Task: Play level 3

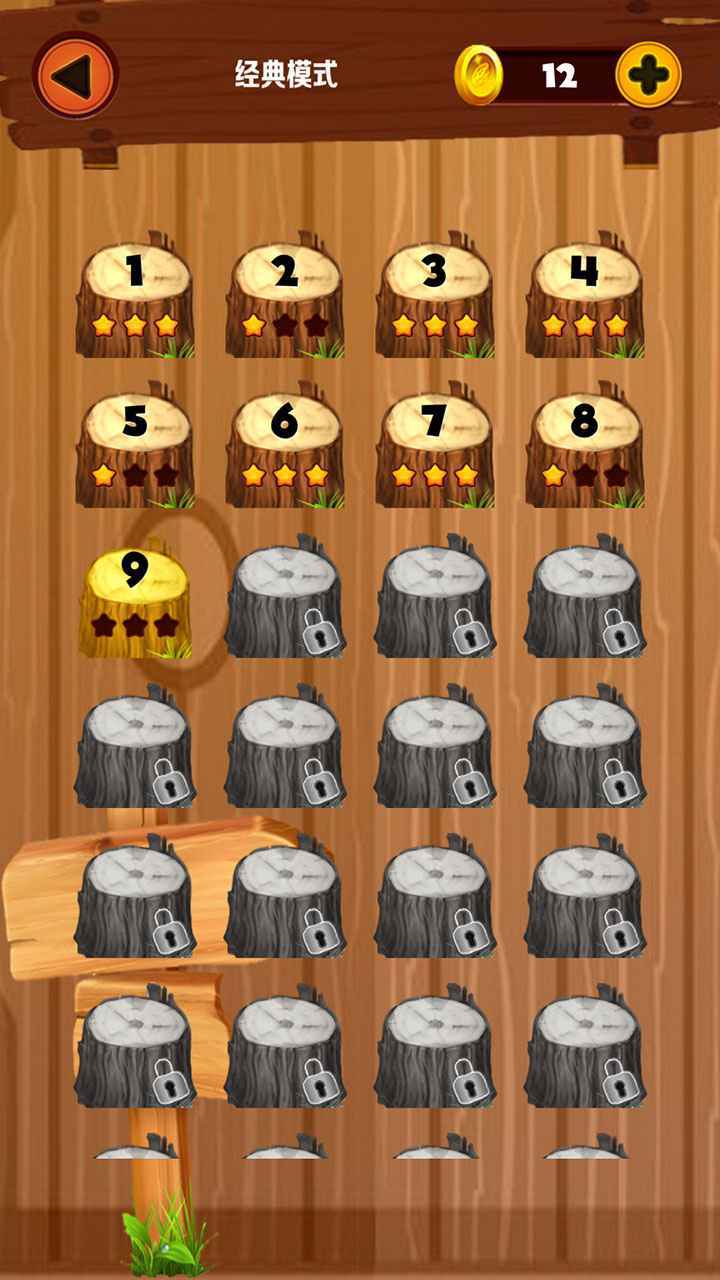Action: coord(434,297)
